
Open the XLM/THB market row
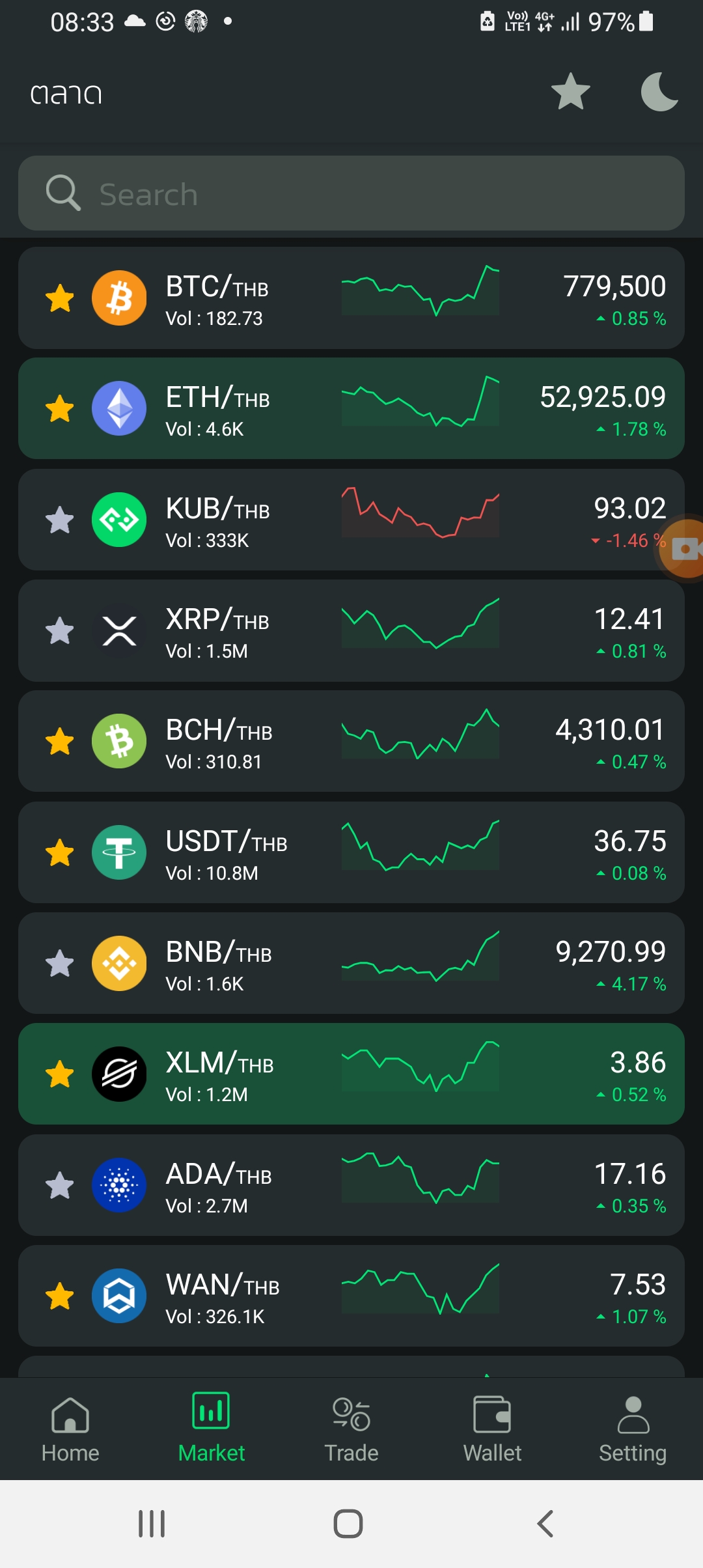(x=351, y=1074)
